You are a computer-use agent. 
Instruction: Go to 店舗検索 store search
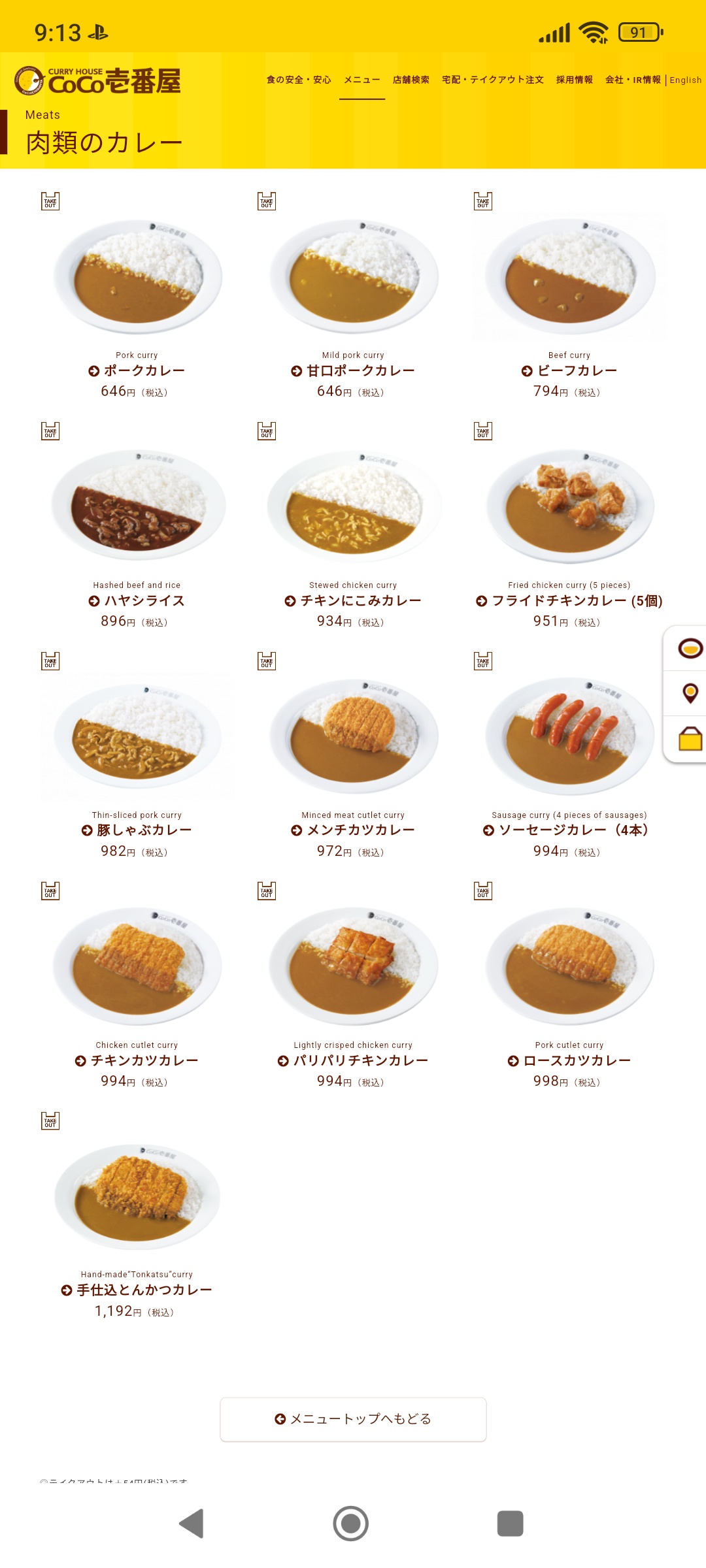point(411,80)
